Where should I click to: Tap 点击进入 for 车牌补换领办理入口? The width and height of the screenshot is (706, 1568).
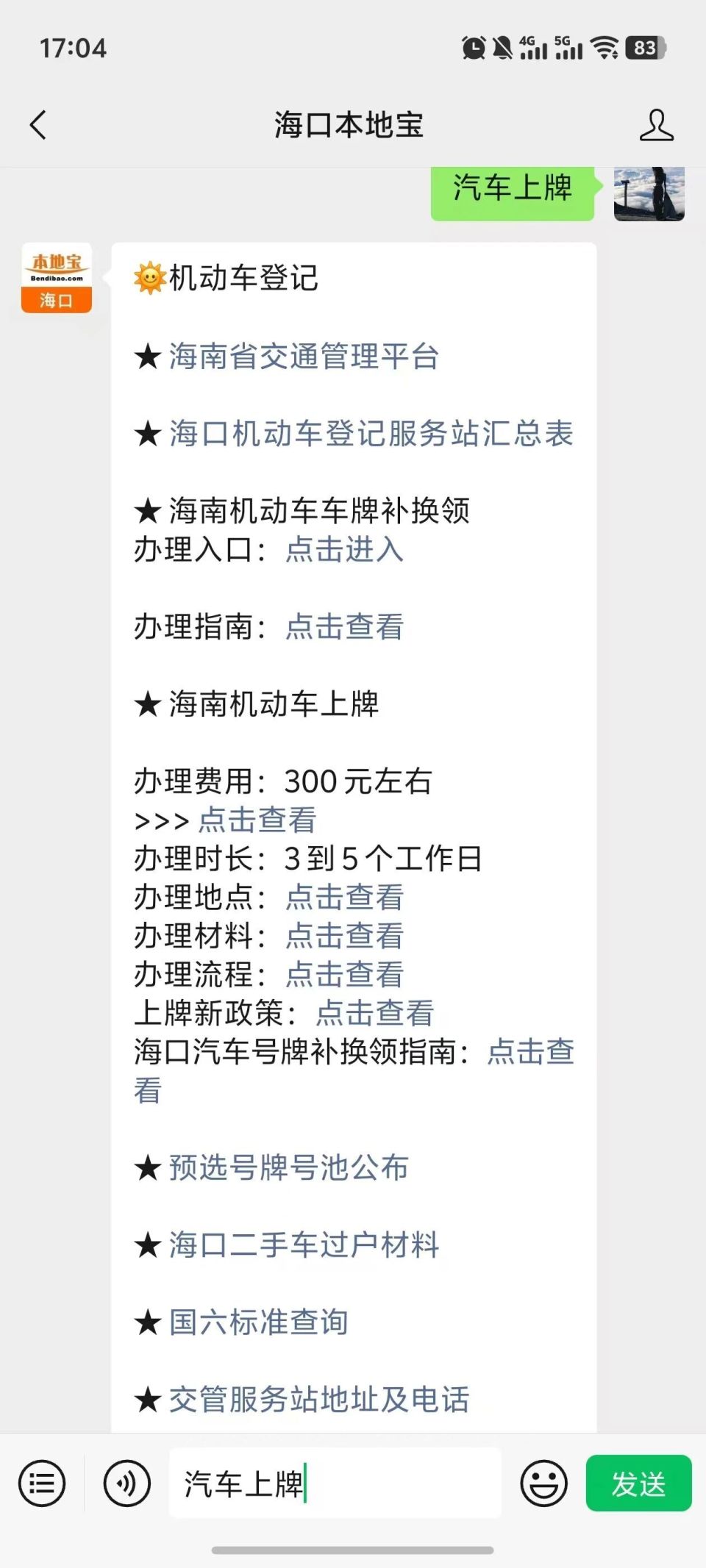tap(344, 551)
